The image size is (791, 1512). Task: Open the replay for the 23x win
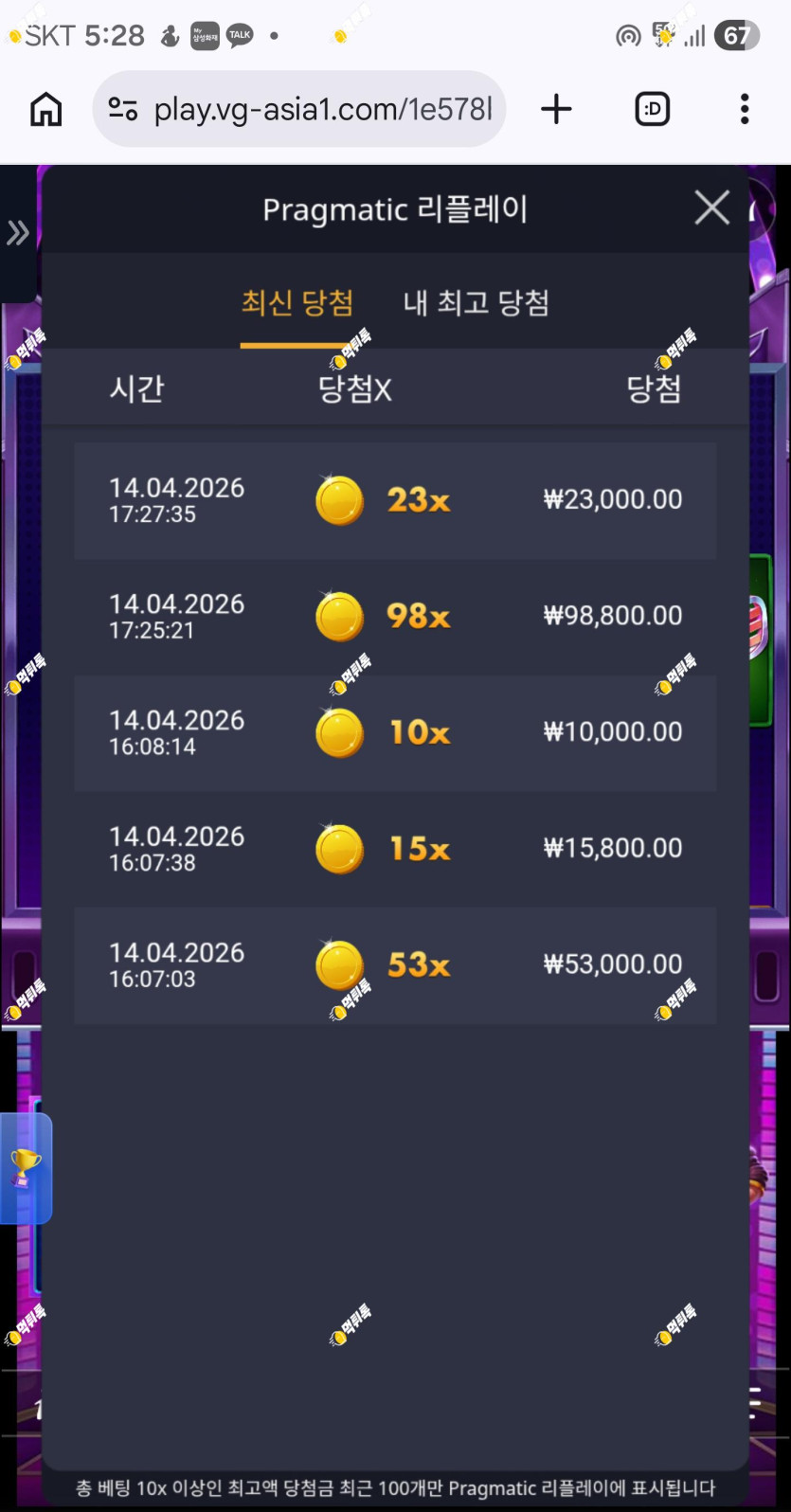coord(395,500)
